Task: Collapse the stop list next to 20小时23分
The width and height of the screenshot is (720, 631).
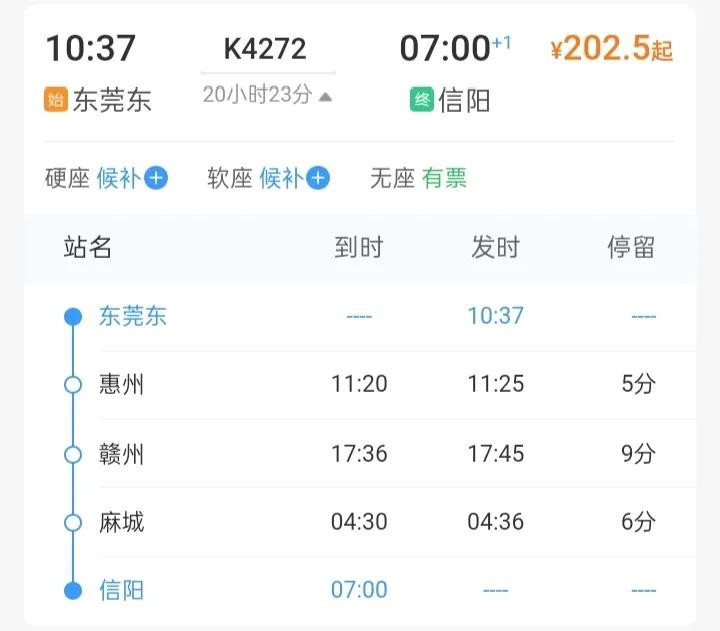Action: [x=326, y=96]
